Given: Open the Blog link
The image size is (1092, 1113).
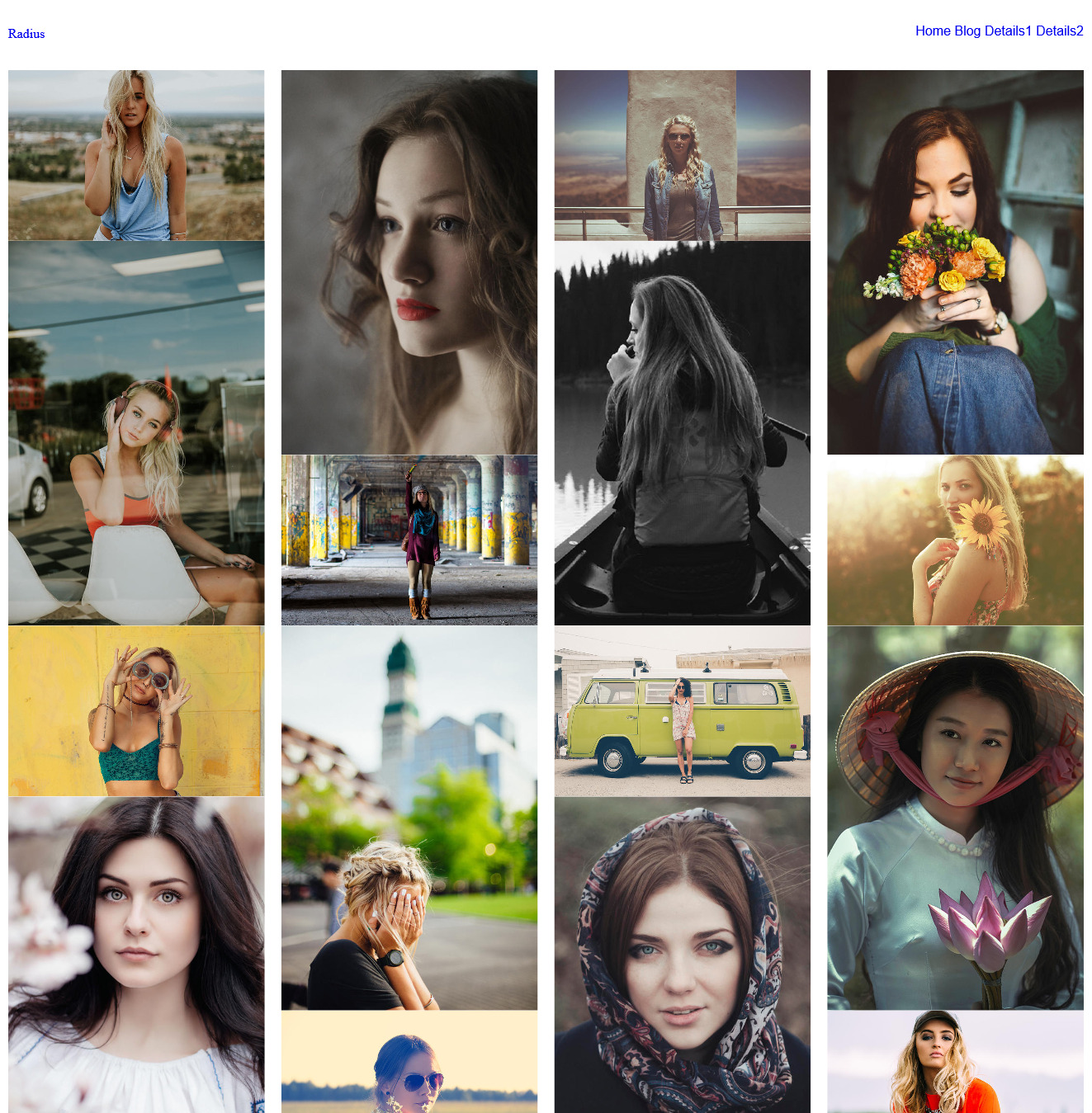Looking at the screenshot, I should pyautogui.click(x=967, y=31).
